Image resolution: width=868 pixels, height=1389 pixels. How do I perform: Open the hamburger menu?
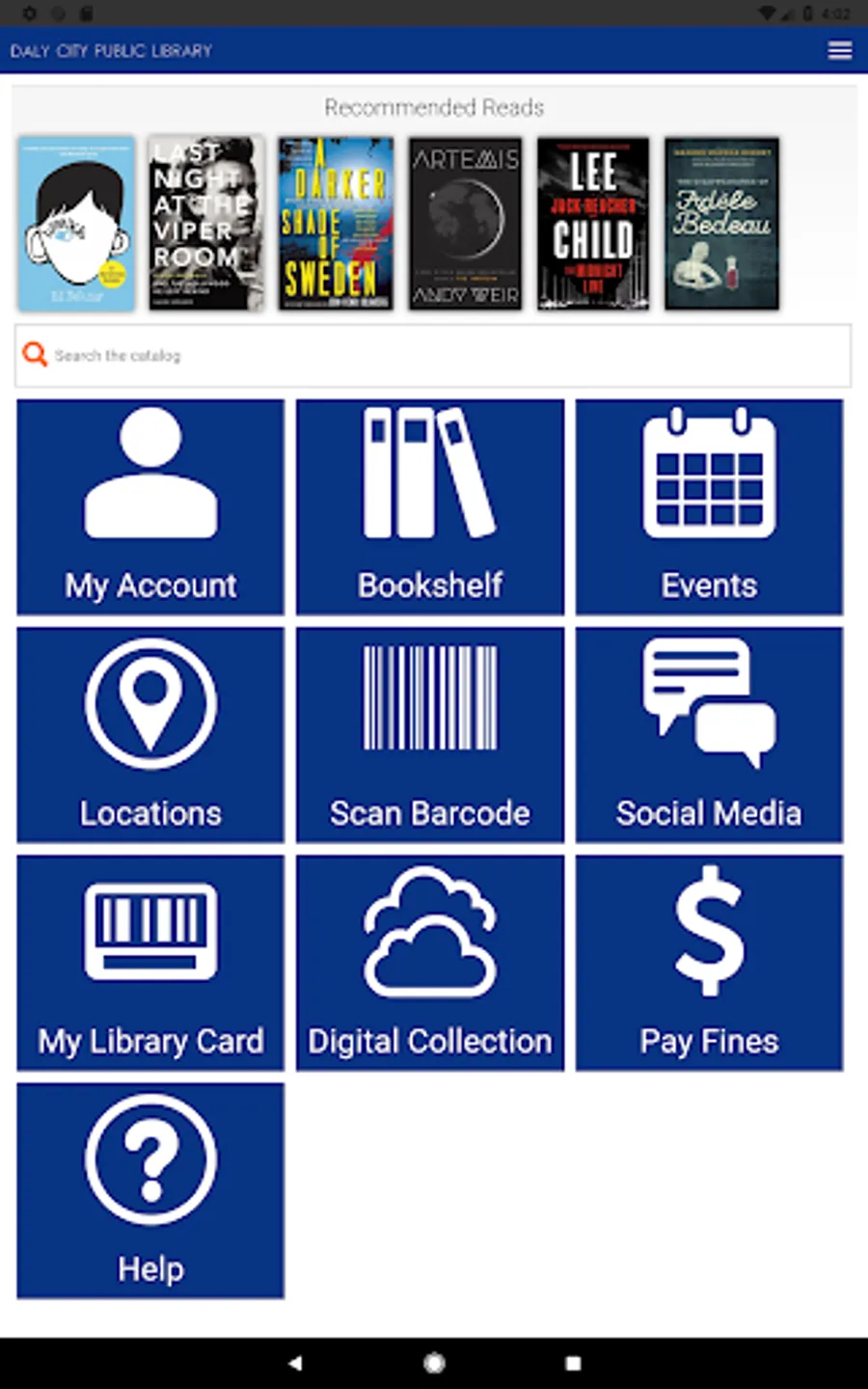(839, 50)
